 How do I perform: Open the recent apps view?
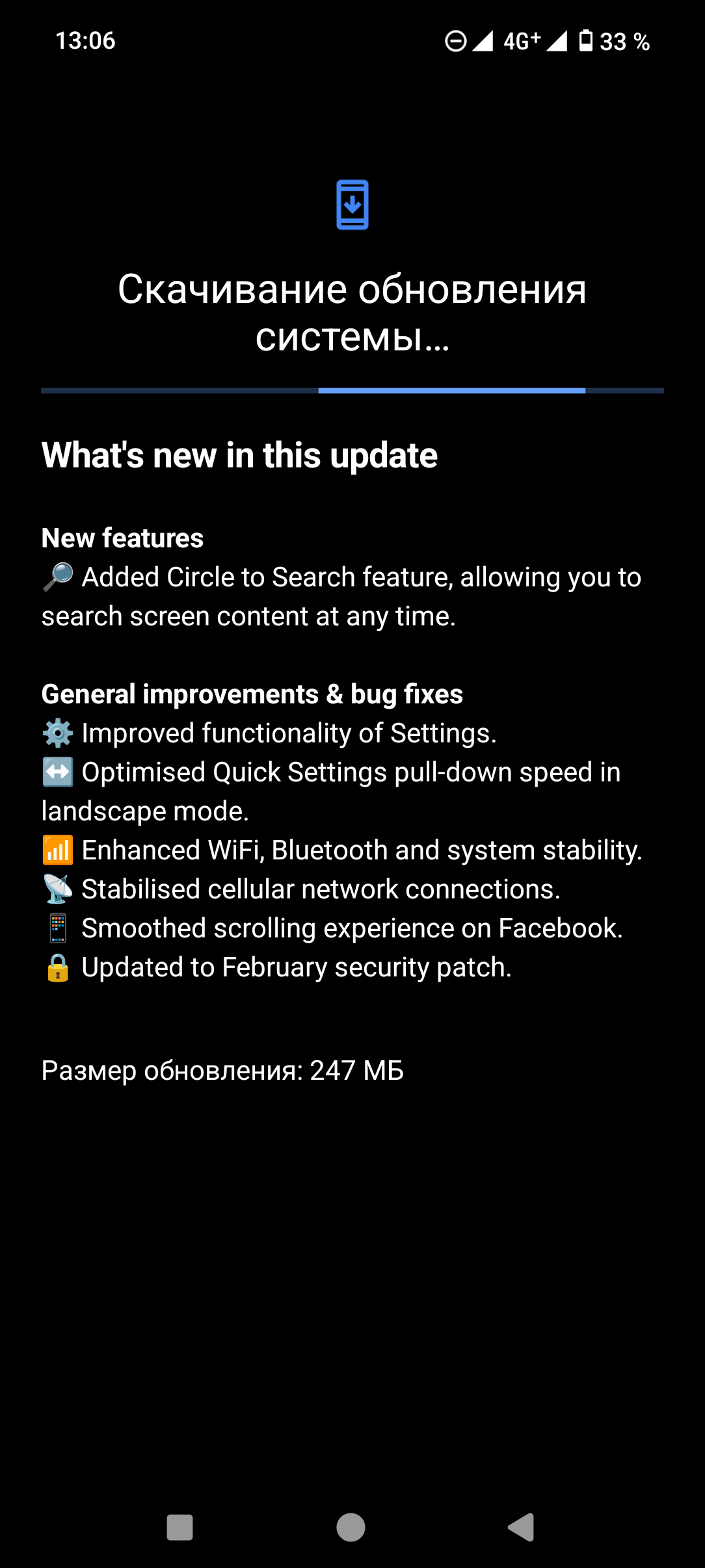point(180,1527)
